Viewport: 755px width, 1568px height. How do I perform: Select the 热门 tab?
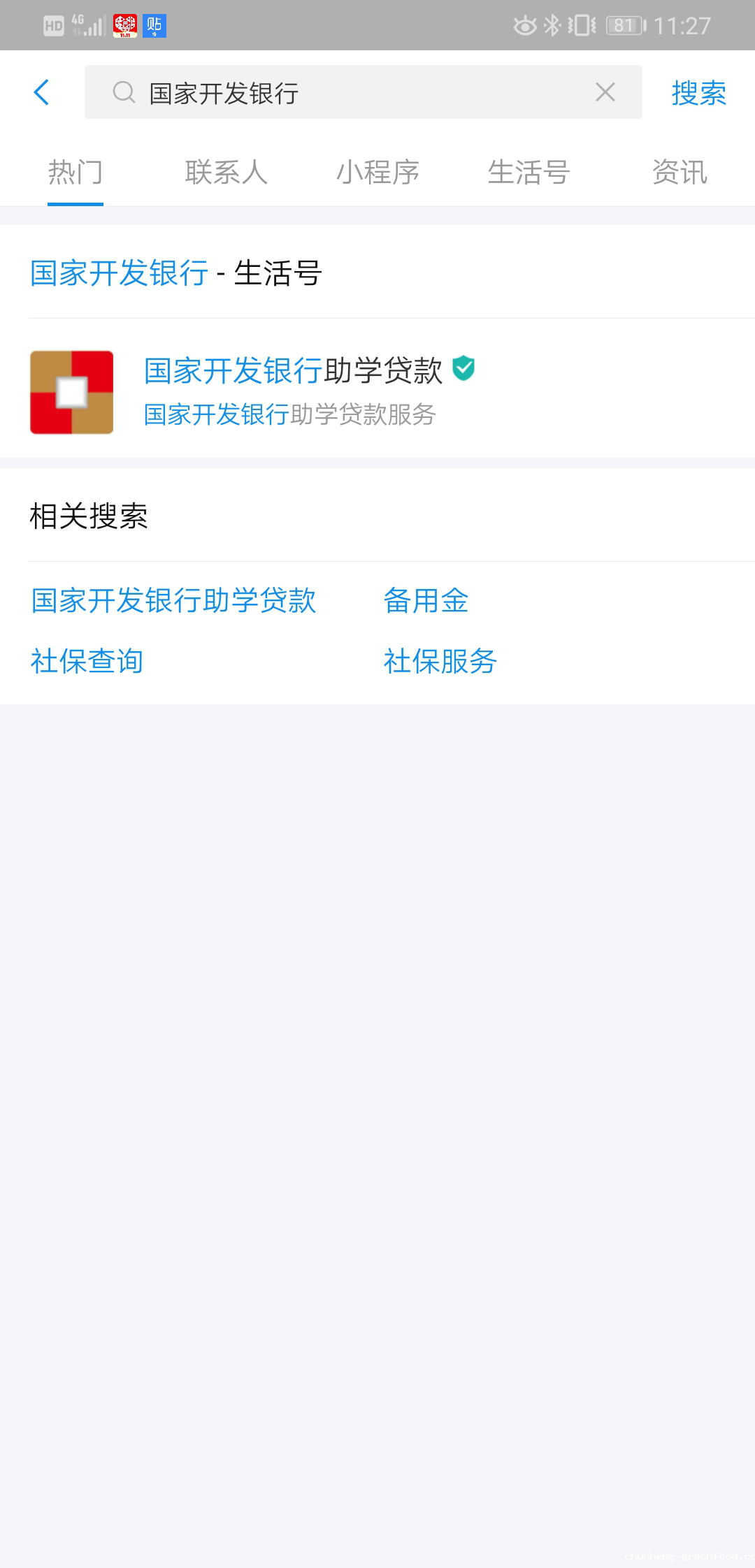click(x=75, y=173)
